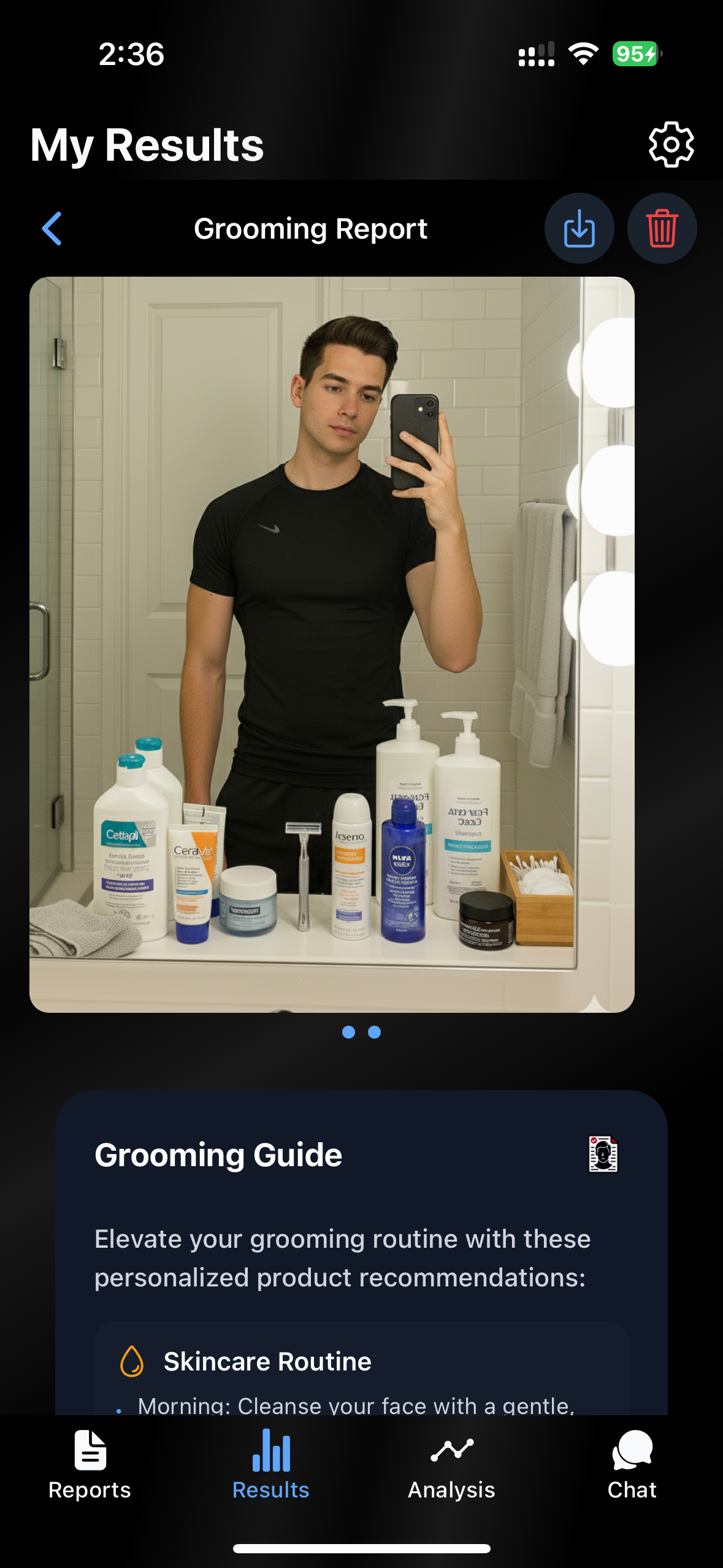This screenshot has height=1568, width=723.
Task: Delete this report with the trash icon
Action: (x=662, y=228)
